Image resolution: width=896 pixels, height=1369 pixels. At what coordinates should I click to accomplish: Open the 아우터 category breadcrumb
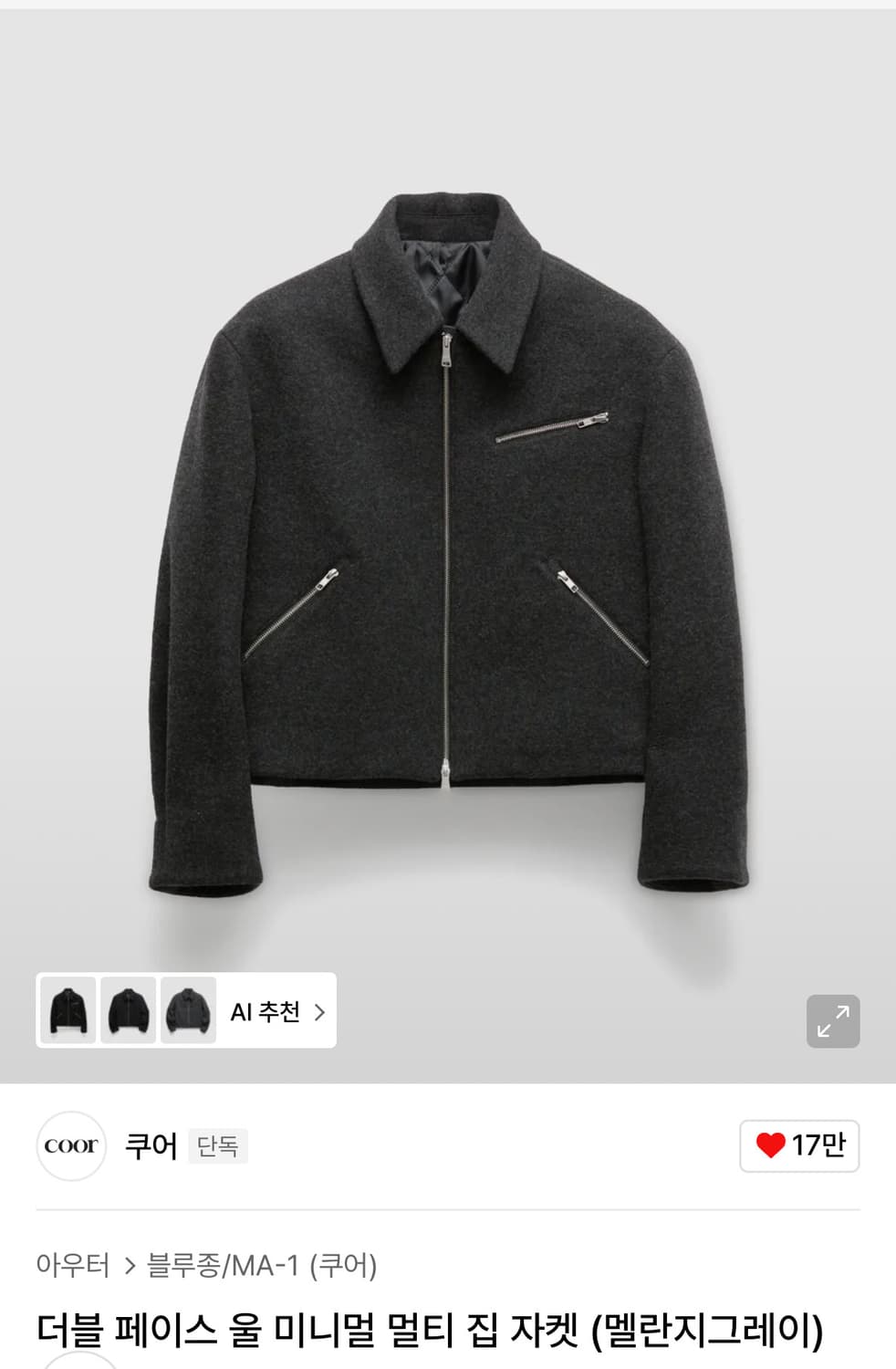[73, 1265]
